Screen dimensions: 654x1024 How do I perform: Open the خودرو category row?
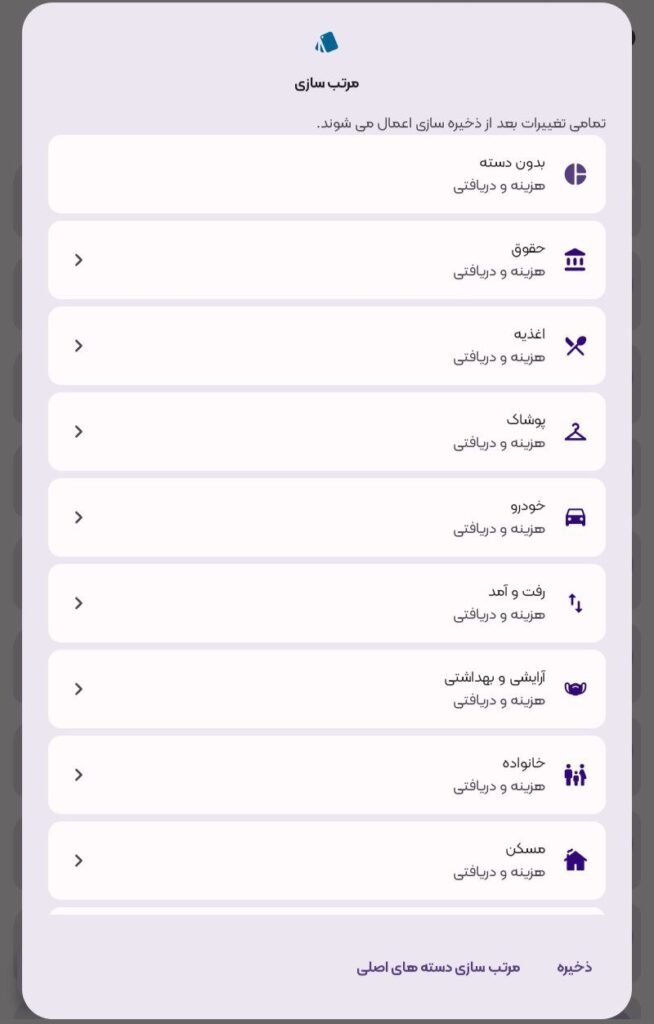(327, 518)
